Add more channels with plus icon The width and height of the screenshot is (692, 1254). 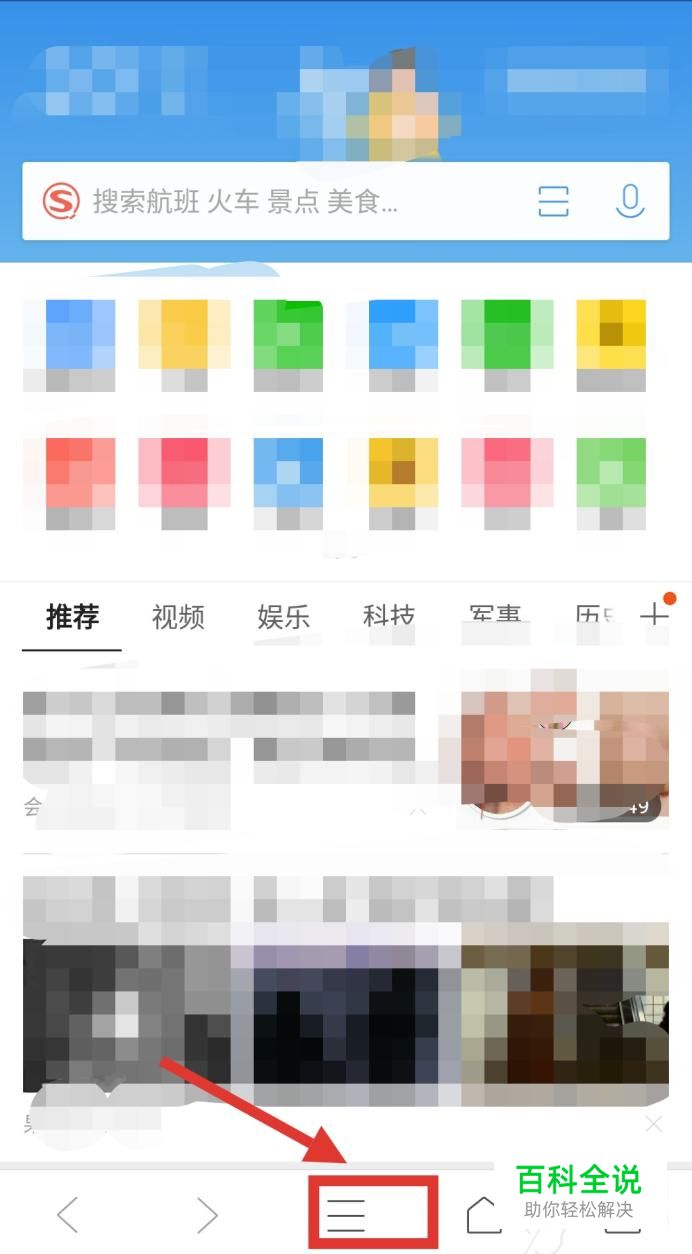pyautogui.click(x=654, y=616)
